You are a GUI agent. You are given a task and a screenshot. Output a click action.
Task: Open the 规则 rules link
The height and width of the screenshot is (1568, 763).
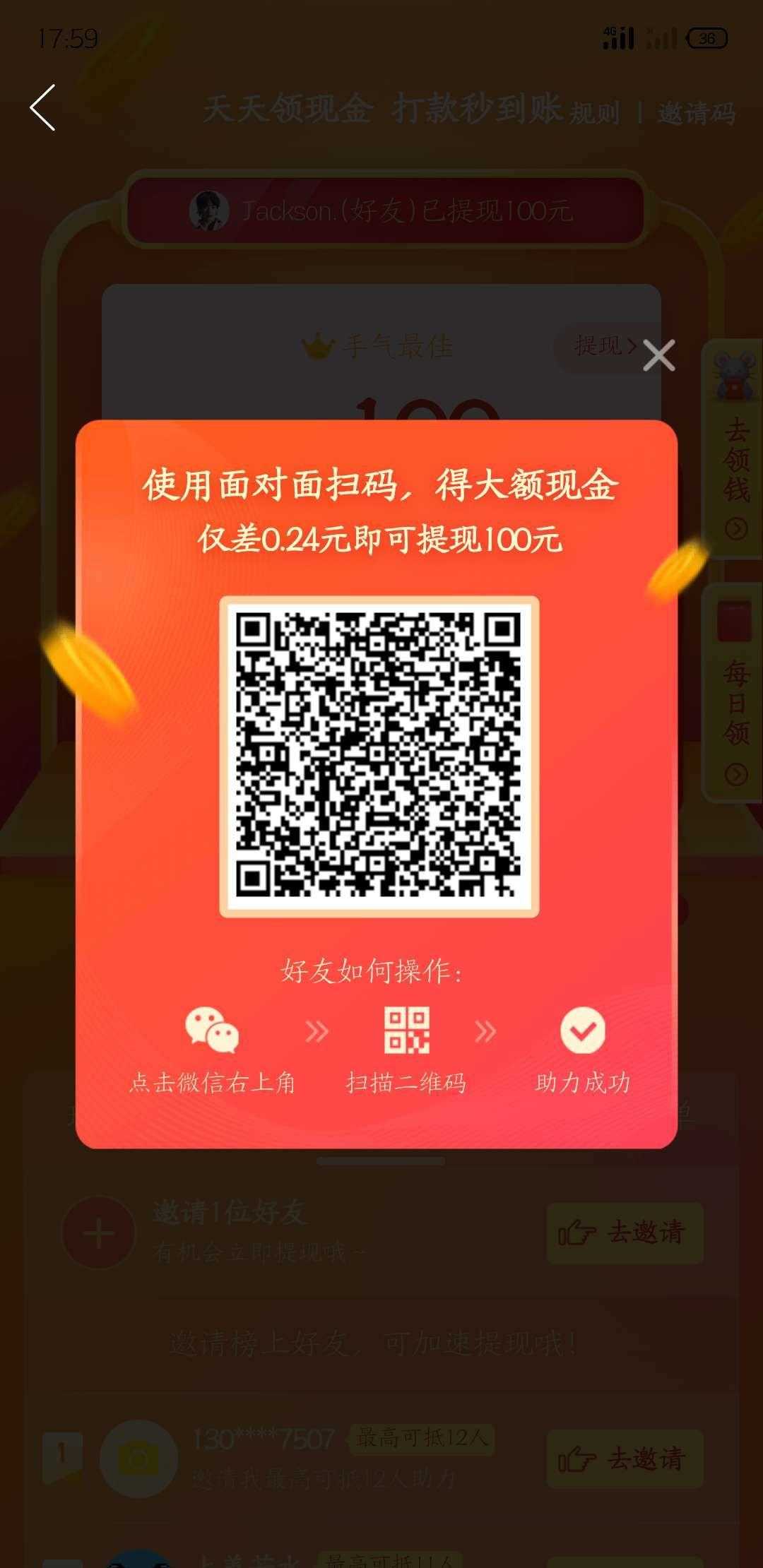(594, 113)
